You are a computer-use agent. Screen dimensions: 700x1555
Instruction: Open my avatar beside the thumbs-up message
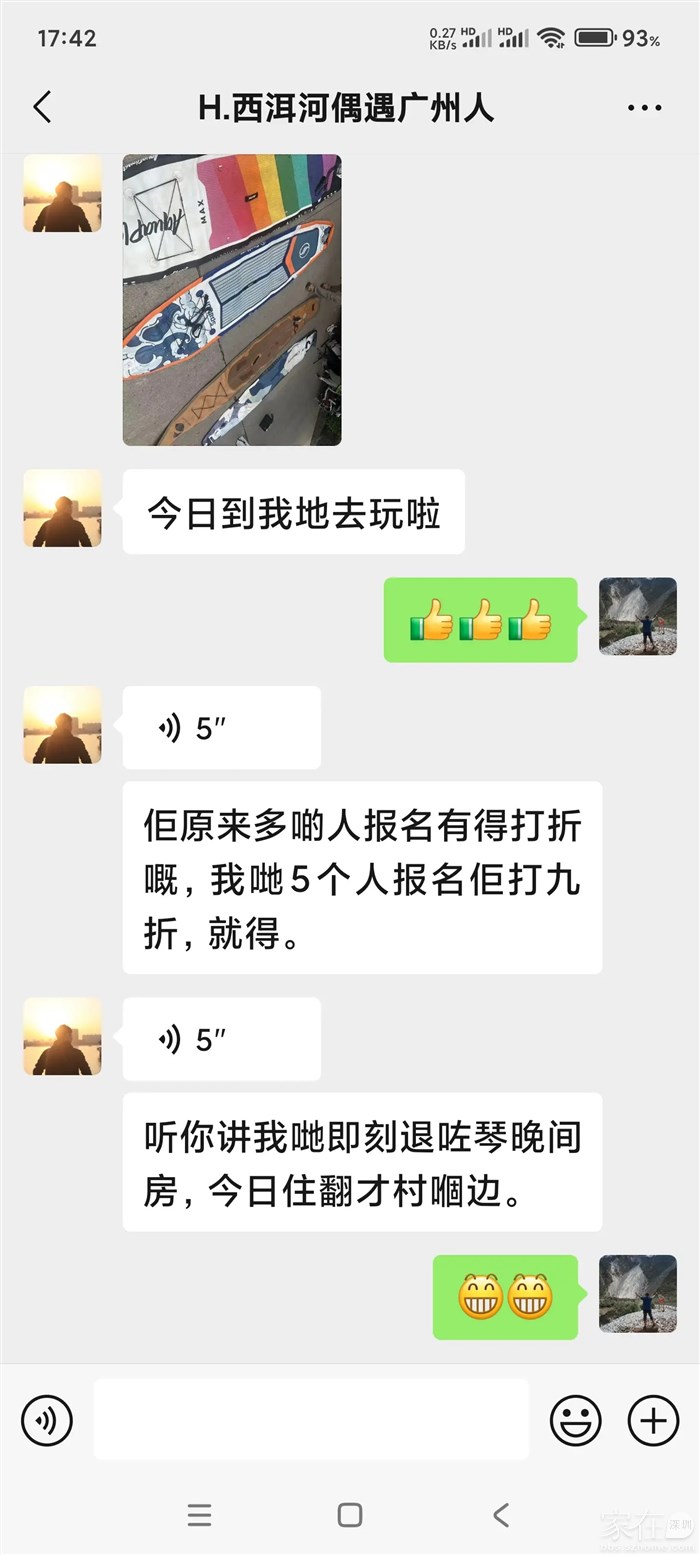pos(638,617)
